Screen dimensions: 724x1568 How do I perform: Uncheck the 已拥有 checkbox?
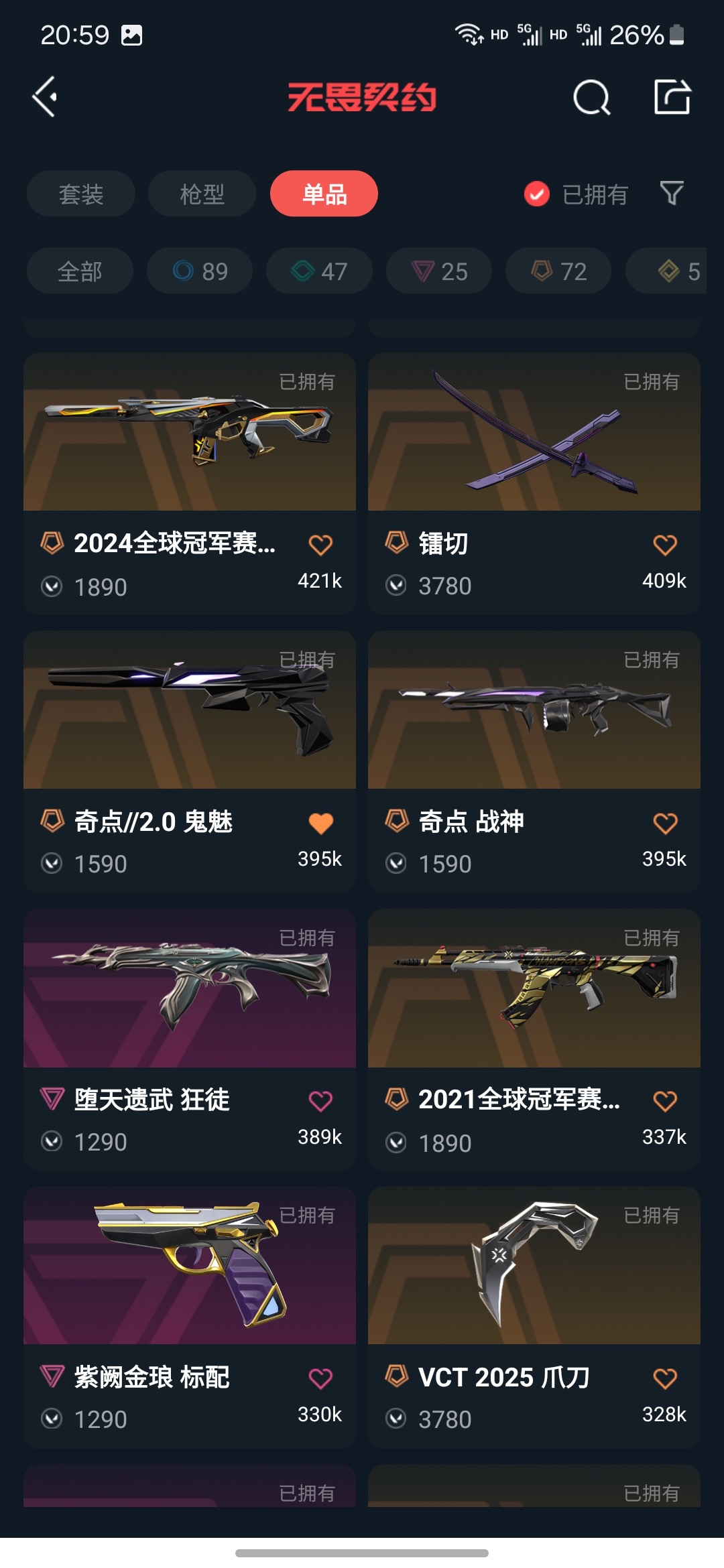(x=536, y=194)
